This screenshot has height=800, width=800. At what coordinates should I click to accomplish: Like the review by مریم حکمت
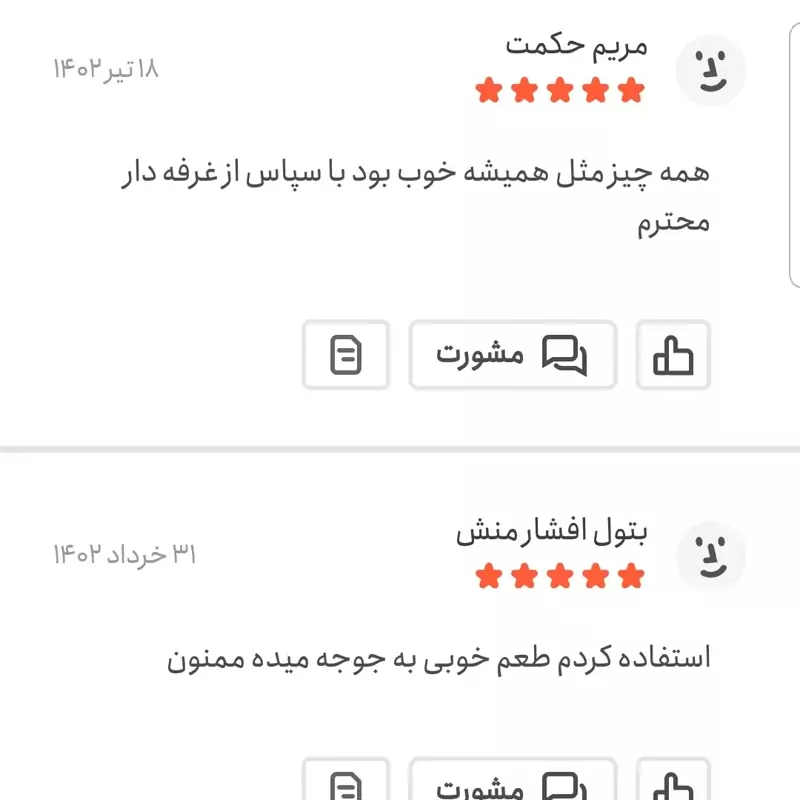coord(673,355)
